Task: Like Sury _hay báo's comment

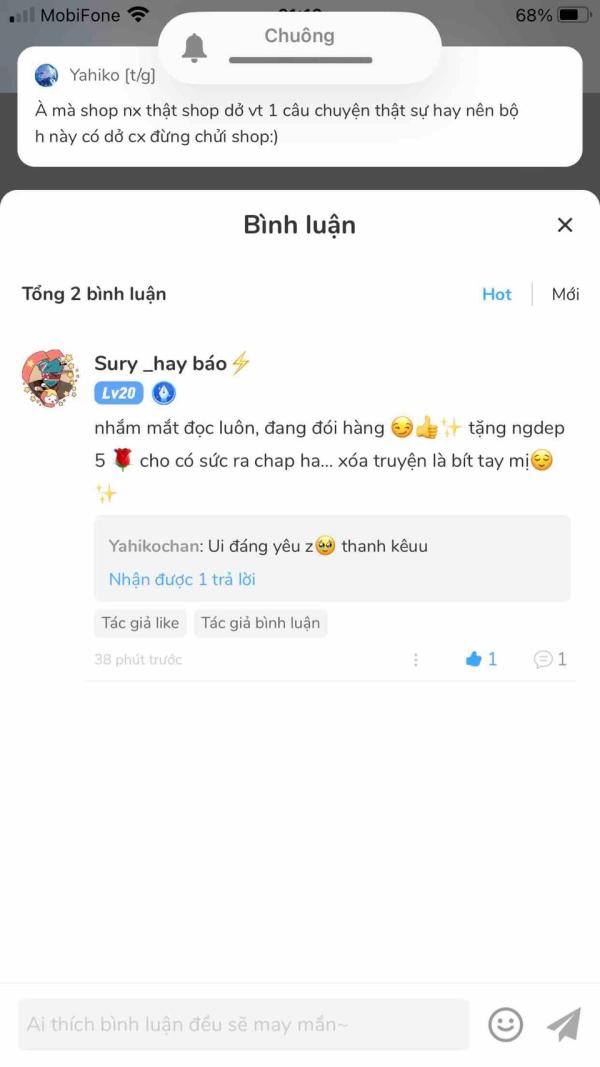Action: point(481,659)
